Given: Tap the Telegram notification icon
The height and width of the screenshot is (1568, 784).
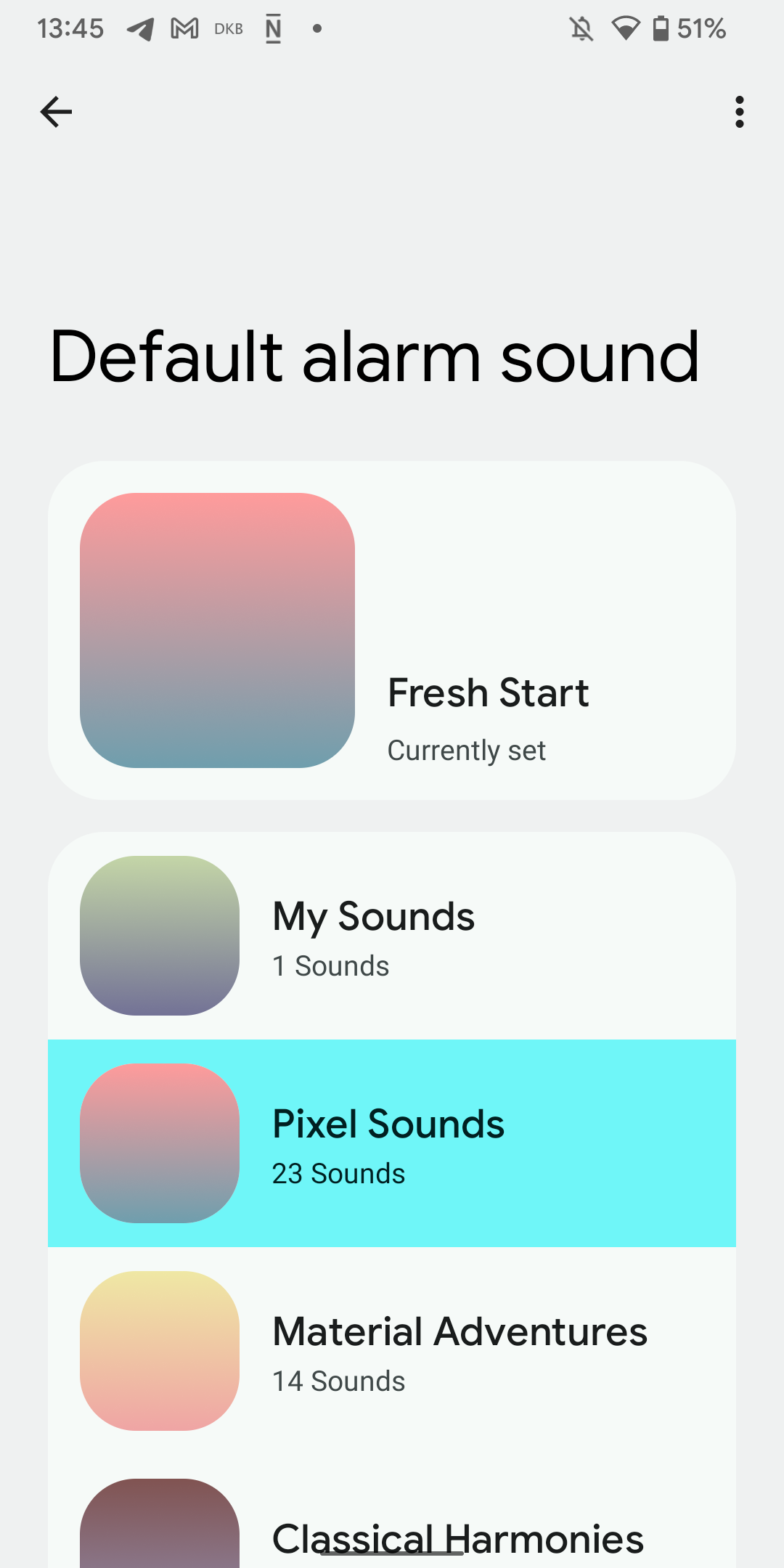Looking at the screenshot, I should (138, 28).
